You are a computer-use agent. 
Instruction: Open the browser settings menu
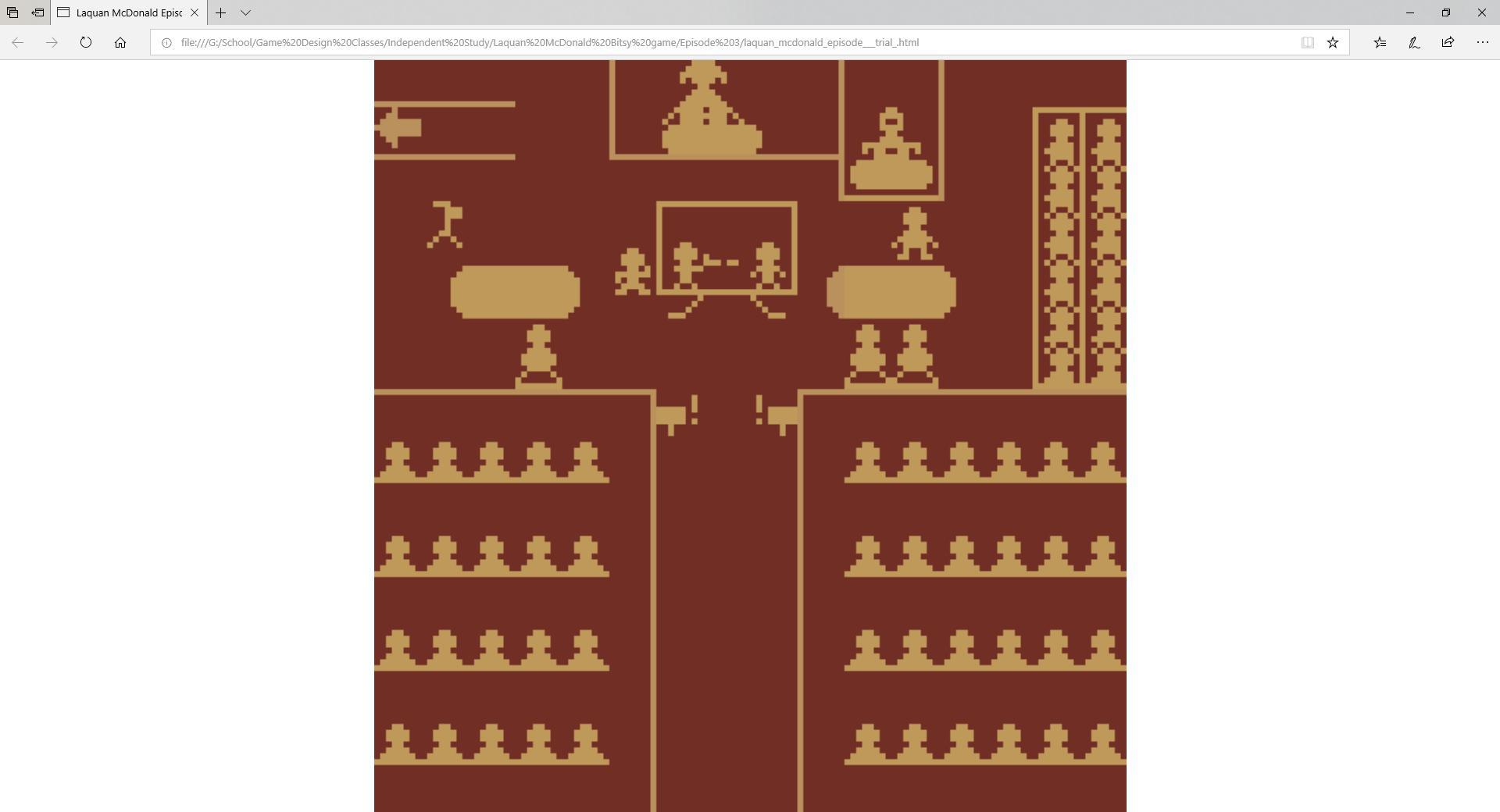(x=1482, y=42)
